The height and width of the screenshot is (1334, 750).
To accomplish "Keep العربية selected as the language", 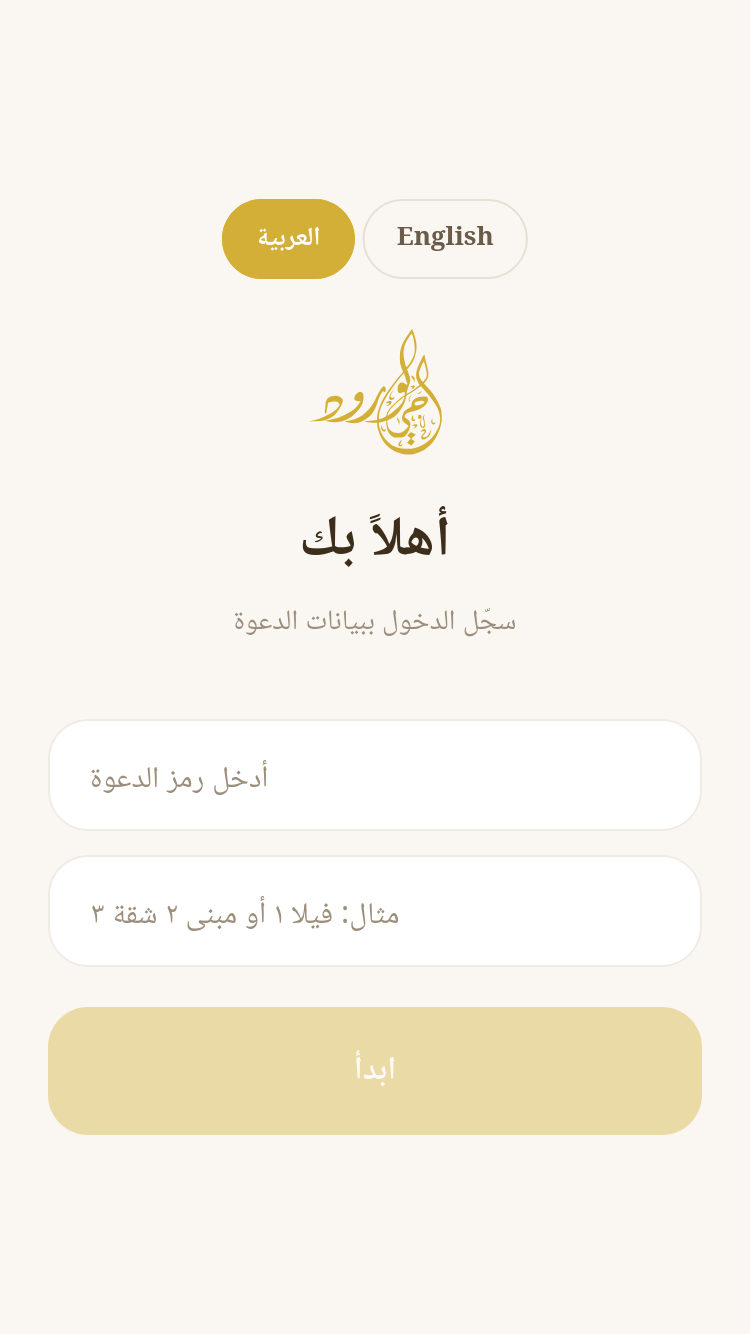I will pos(288,238).
